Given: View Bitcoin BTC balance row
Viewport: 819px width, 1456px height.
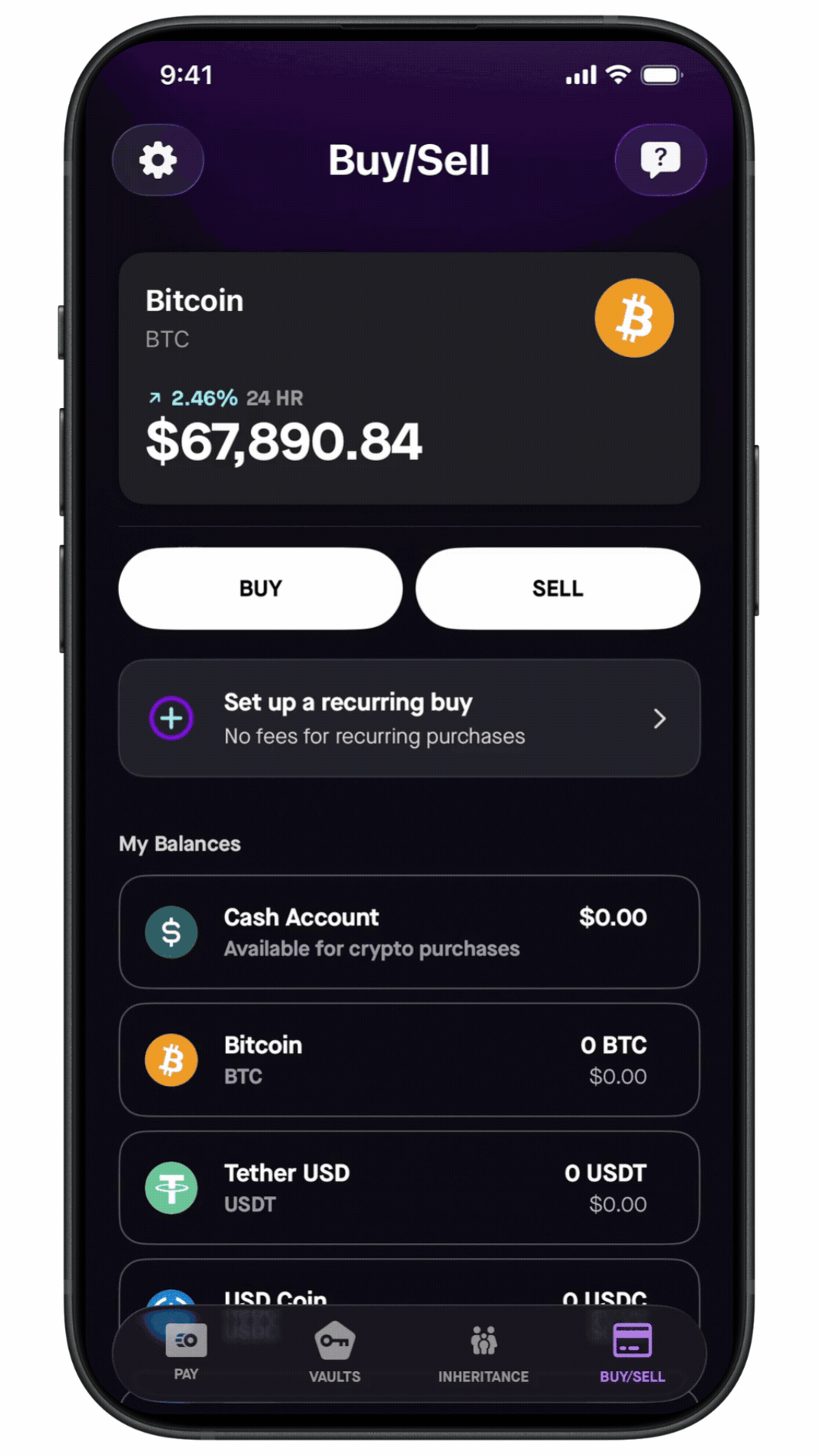Looking at the screenshot, I should point(409,1060).
